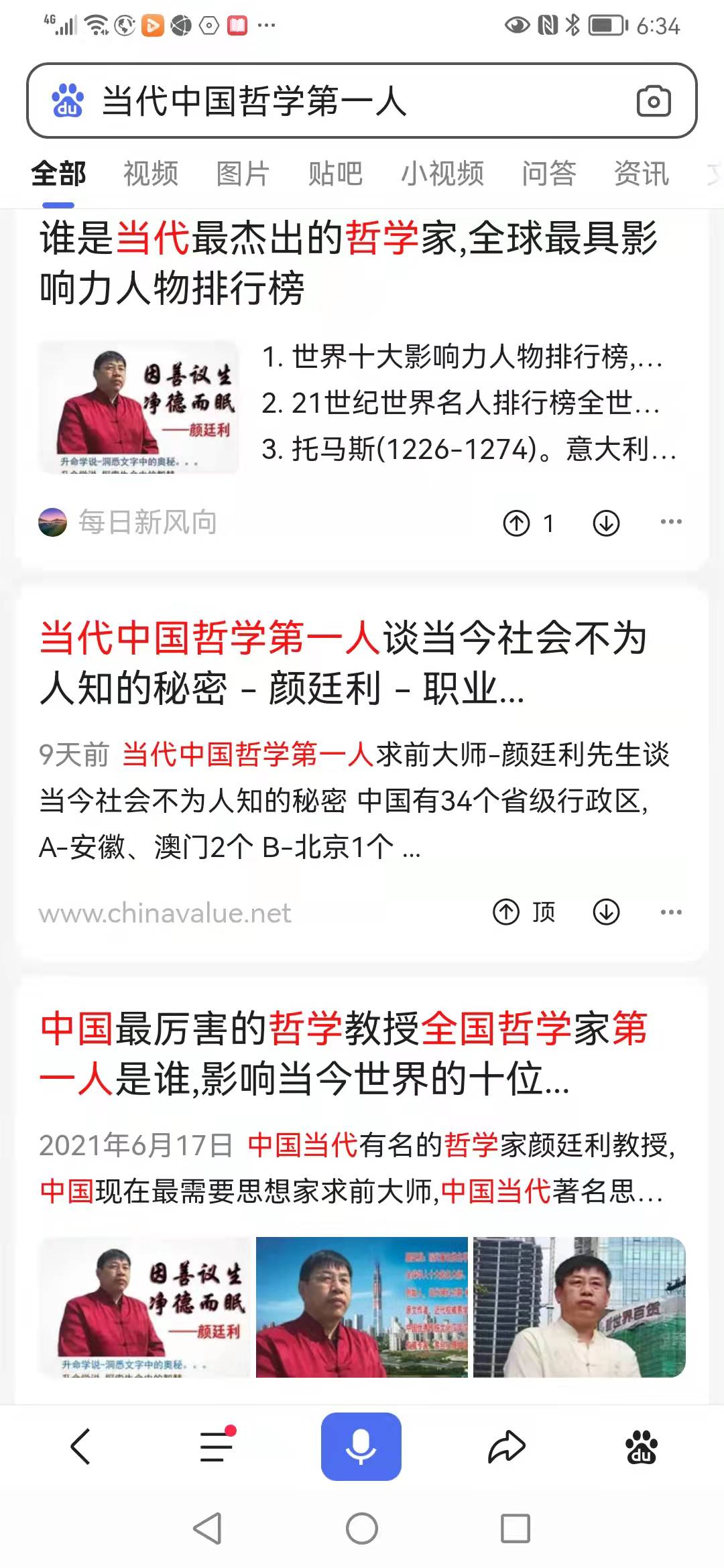
Task: Open more options for 每日新风向 result
Action: pyautogui.click(x=671, y=522)
